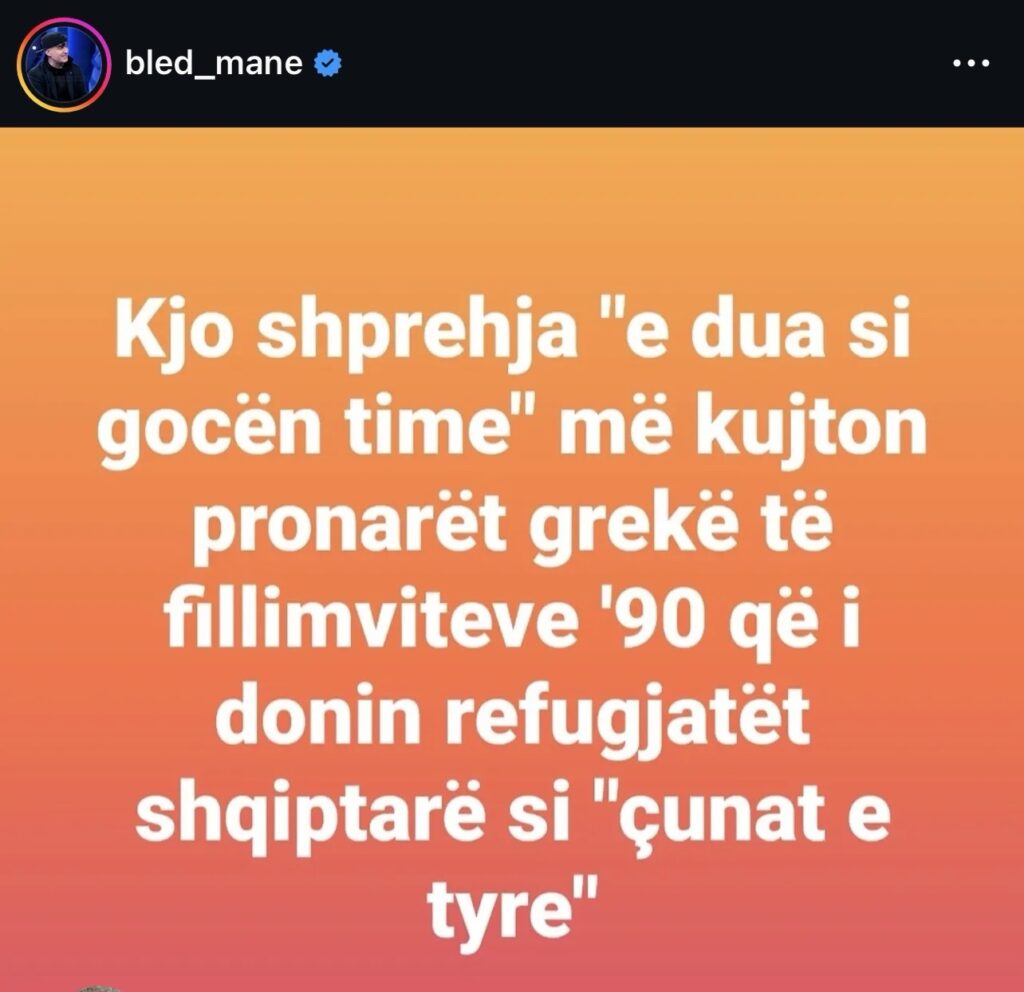Open the three-dot overflow menu
The width and height of the screenshot is (1024, 992).
[x=969, y=64]
